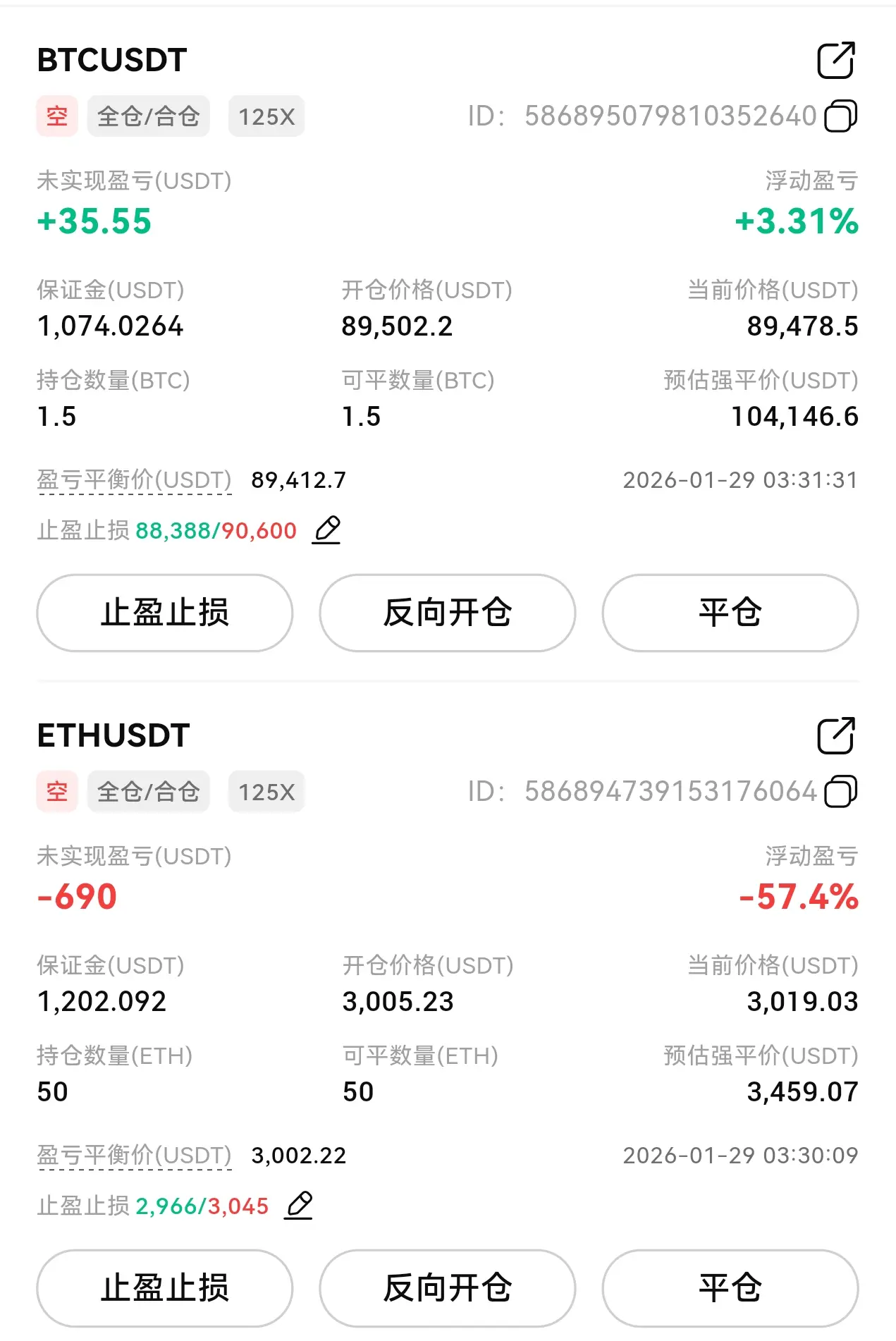The image size is (896, 1341).
Task: Copy the ETHUSDT position ID
Action: [x=840, y=792]
